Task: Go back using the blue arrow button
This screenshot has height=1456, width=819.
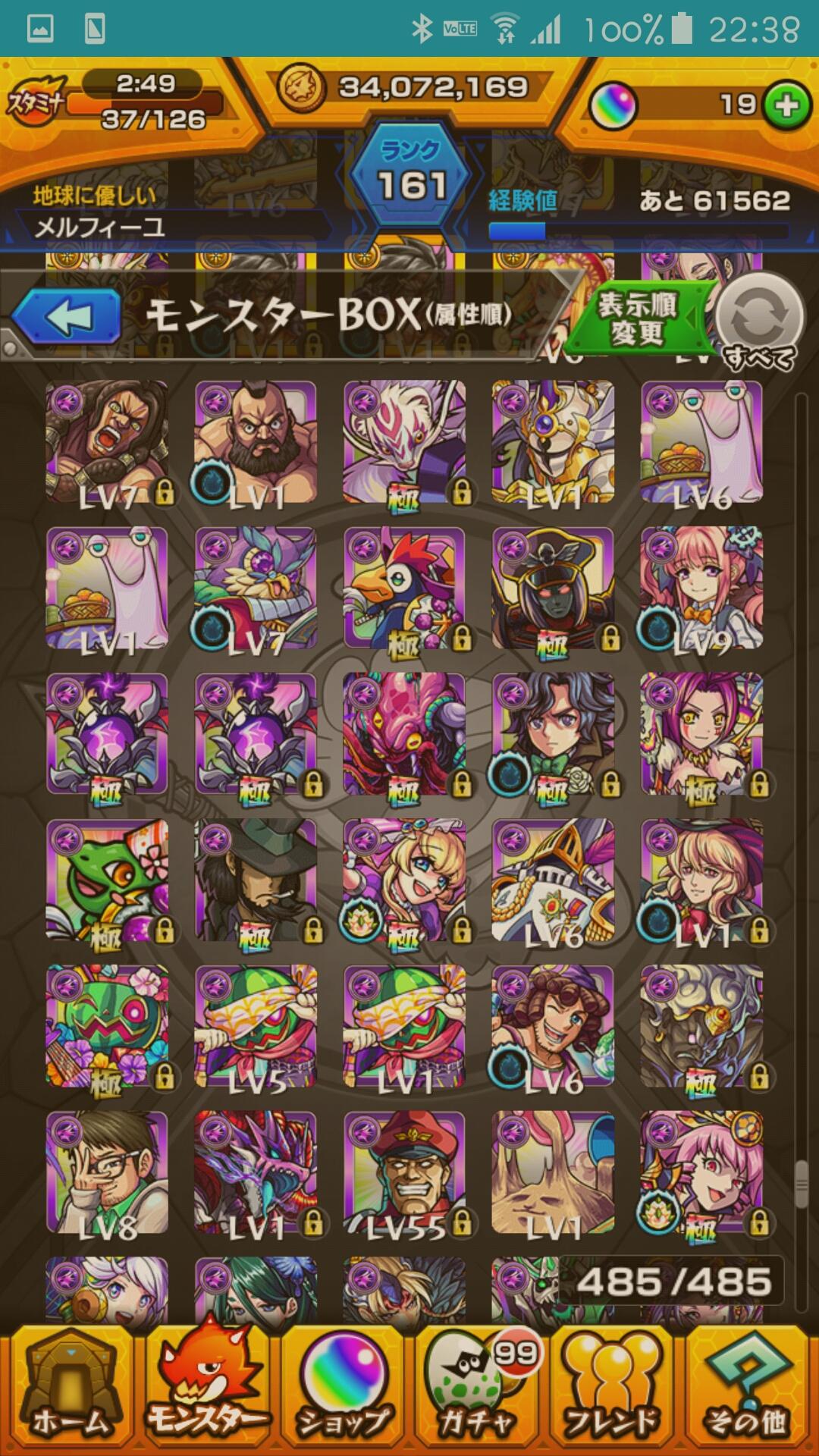Action: pos(67,317)
